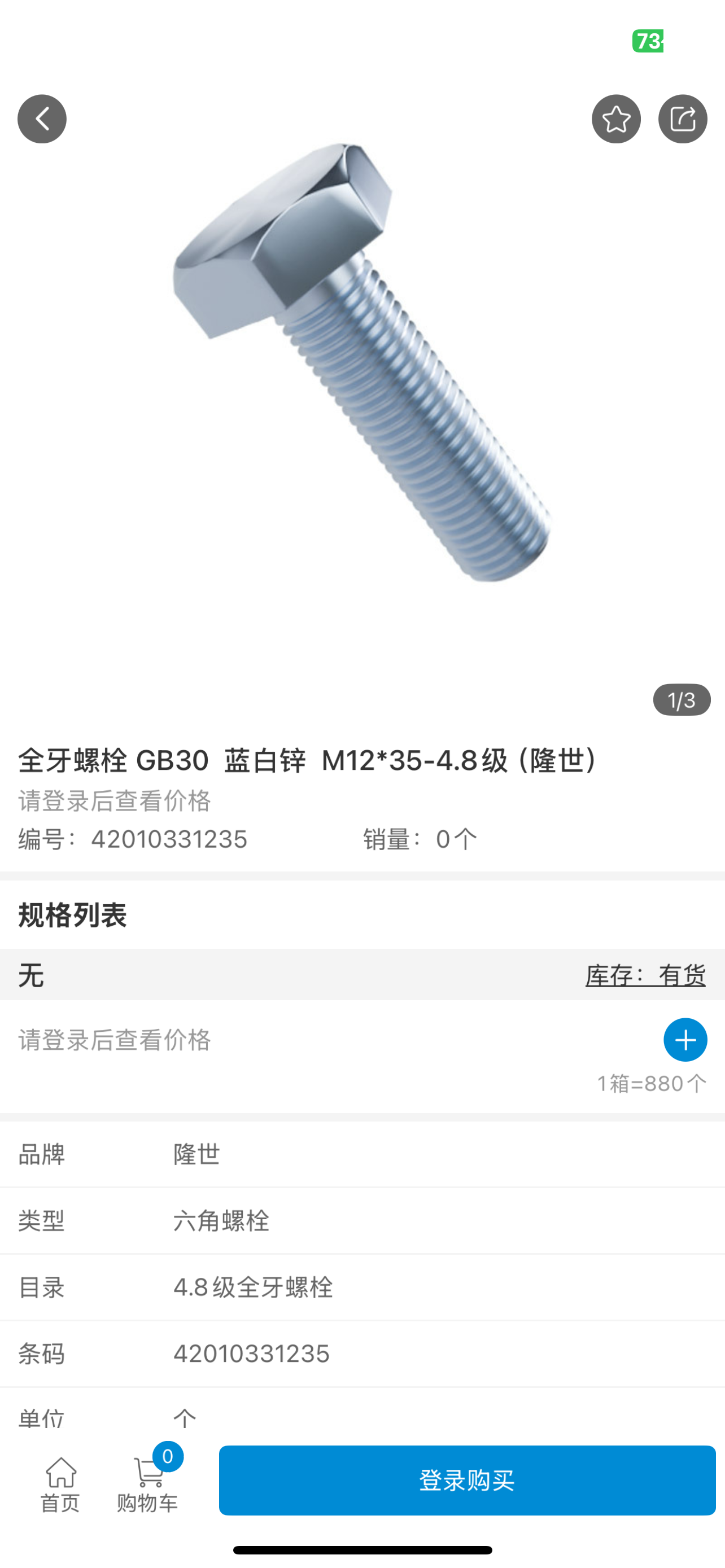Favorite this bolt with the star icon
This screenshot has height=1568, width=725.
point(615,119)
